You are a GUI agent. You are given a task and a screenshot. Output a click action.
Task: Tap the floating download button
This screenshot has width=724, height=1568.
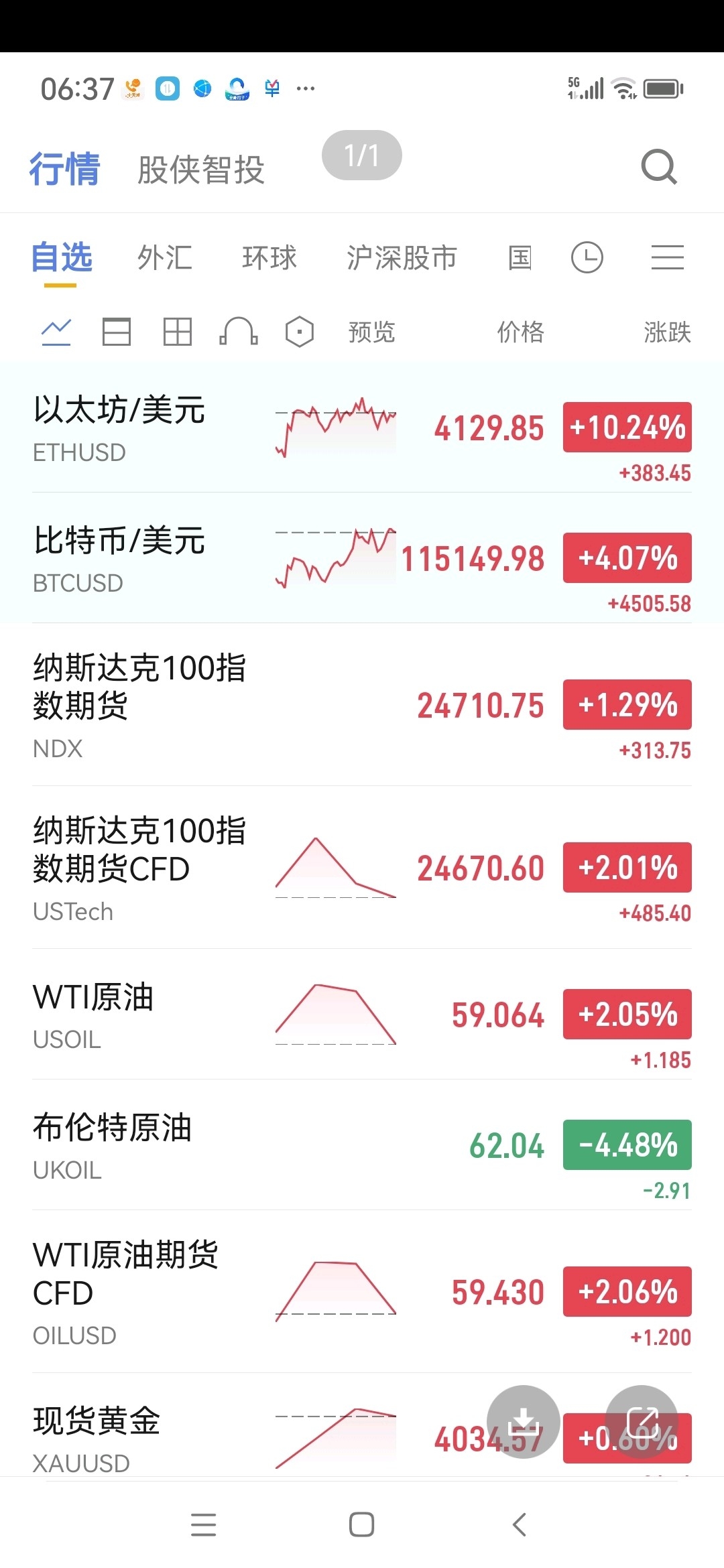(x=524, y=1421)
